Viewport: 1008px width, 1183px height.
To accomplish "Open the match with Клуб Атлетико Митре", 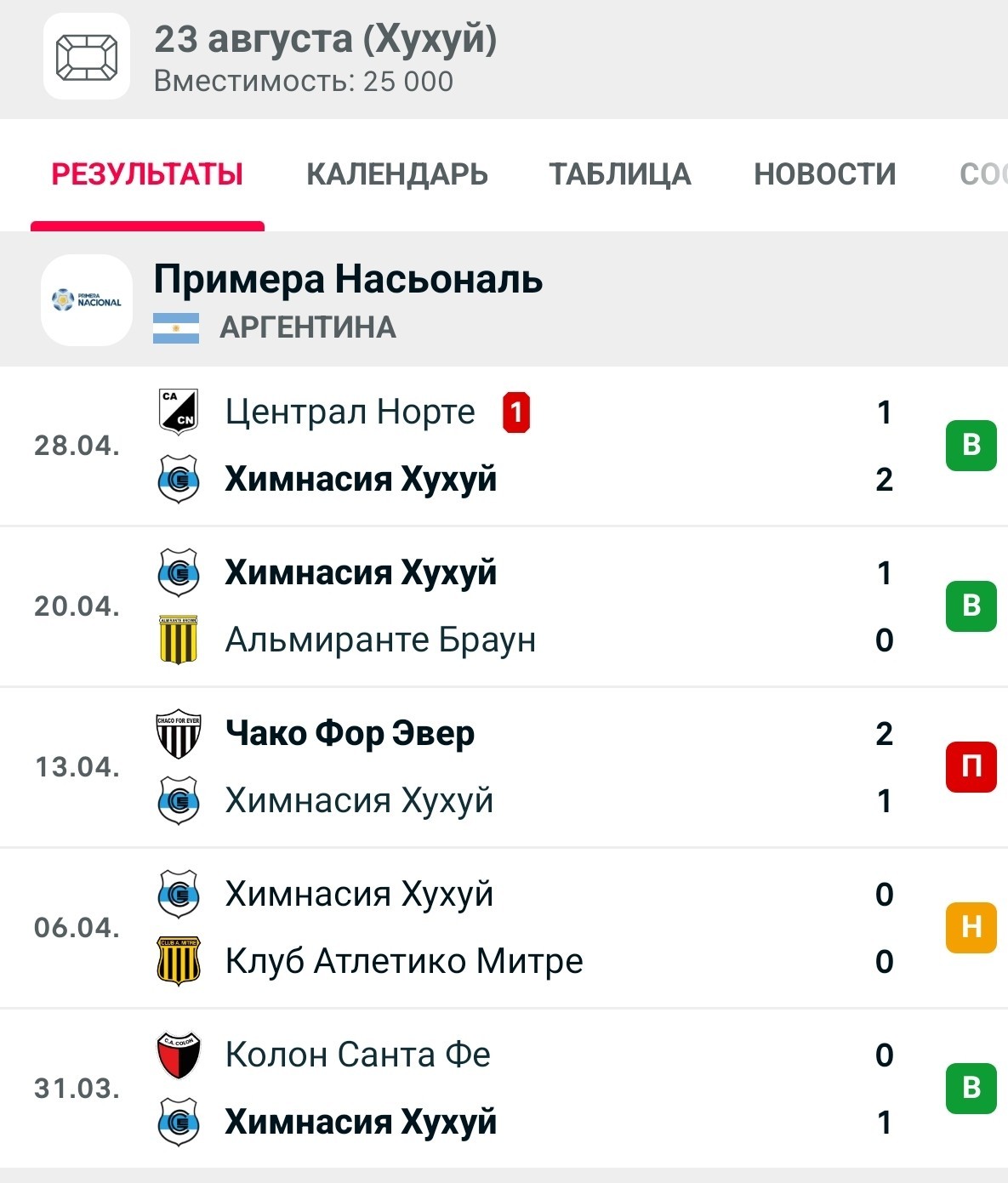I will click(x=504, y=928).
